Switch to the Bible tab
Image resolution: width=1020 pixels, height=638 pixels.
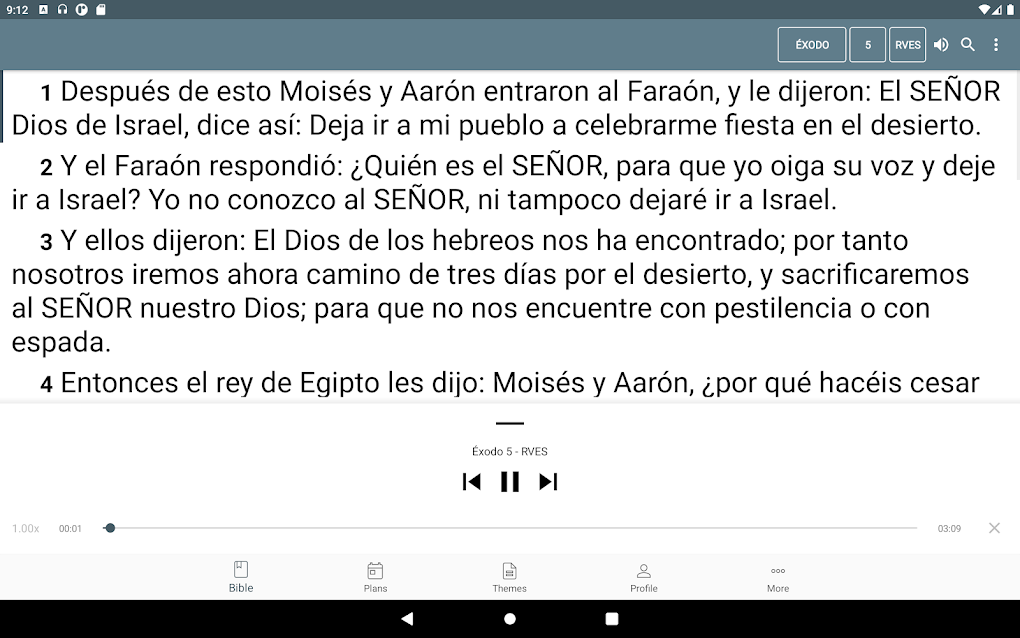241,577
